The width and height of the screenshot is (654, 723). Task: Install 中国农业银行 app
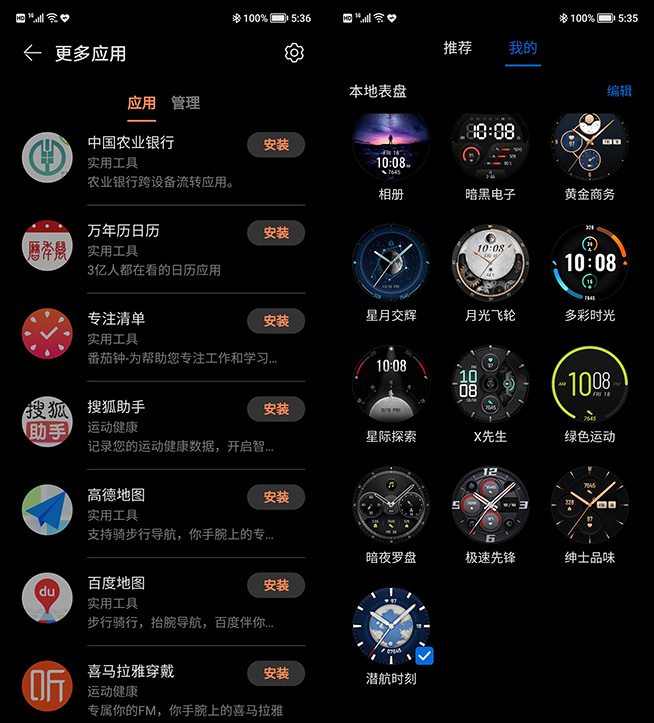tap(276, 145)
